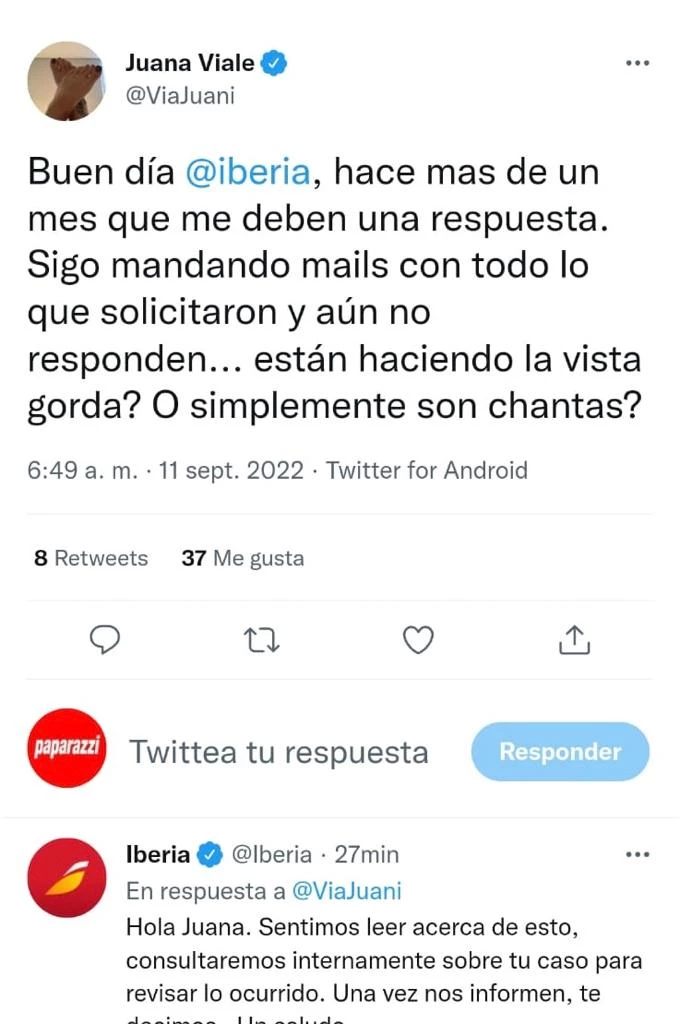Open the Twitter for Android source link
Viewport: 680px width, 1024px height.
tap(427, 470)
